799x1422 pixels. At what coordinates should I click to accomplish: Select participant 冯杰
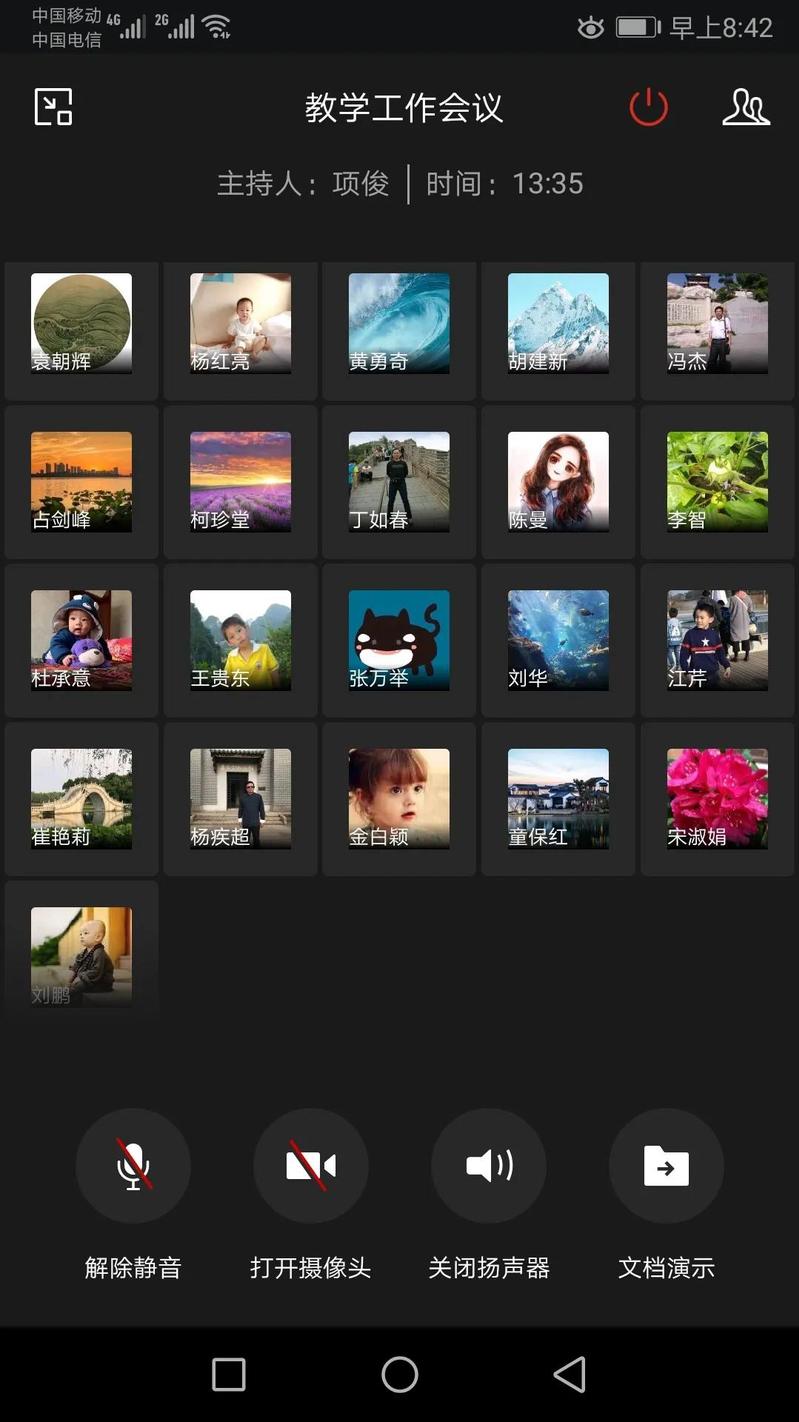pos(717,323)
